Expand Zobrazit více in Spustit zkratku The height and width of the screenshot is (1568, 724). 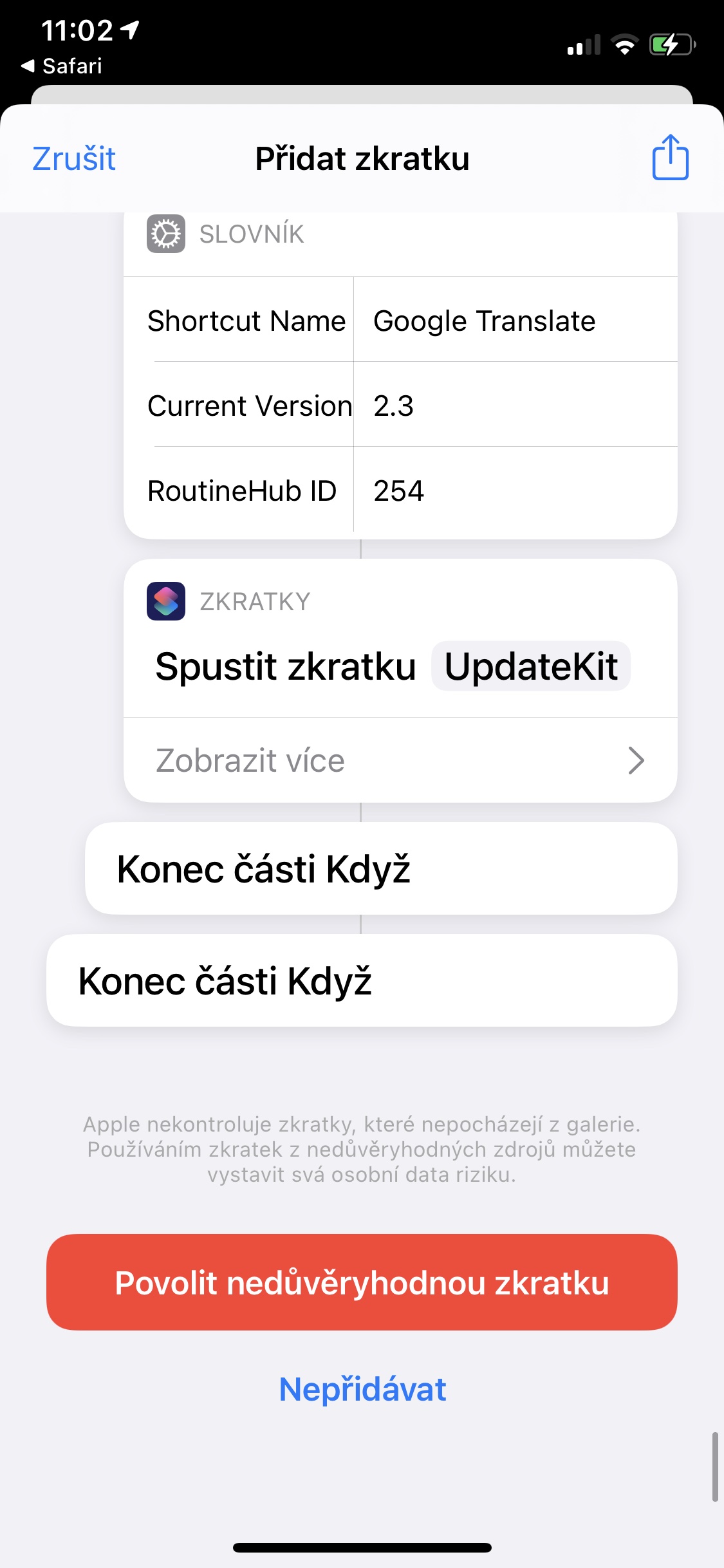coord(400,760)
